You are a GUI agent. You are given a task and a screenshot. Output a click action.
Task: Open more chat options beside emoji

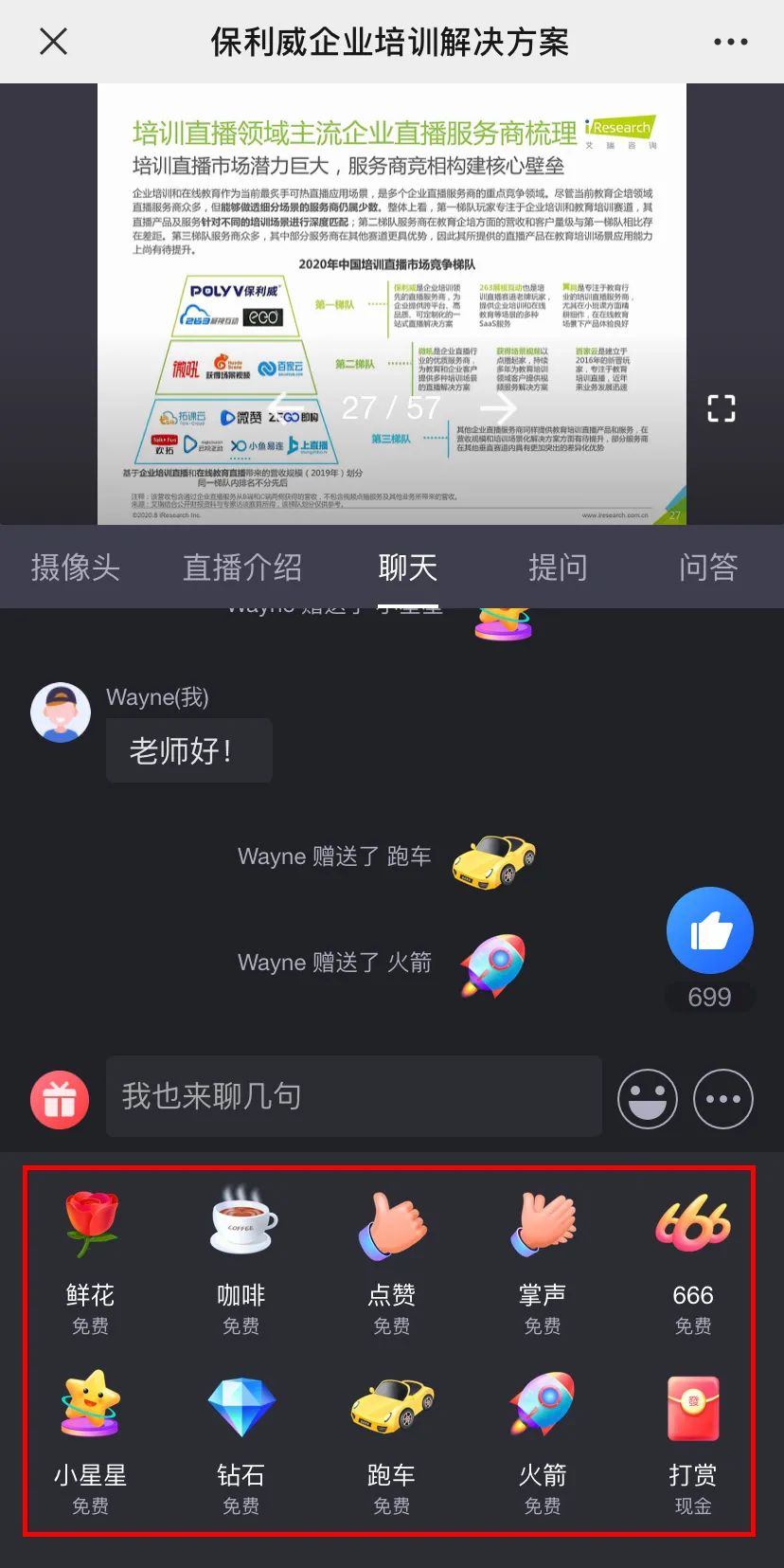point(723,1099)
